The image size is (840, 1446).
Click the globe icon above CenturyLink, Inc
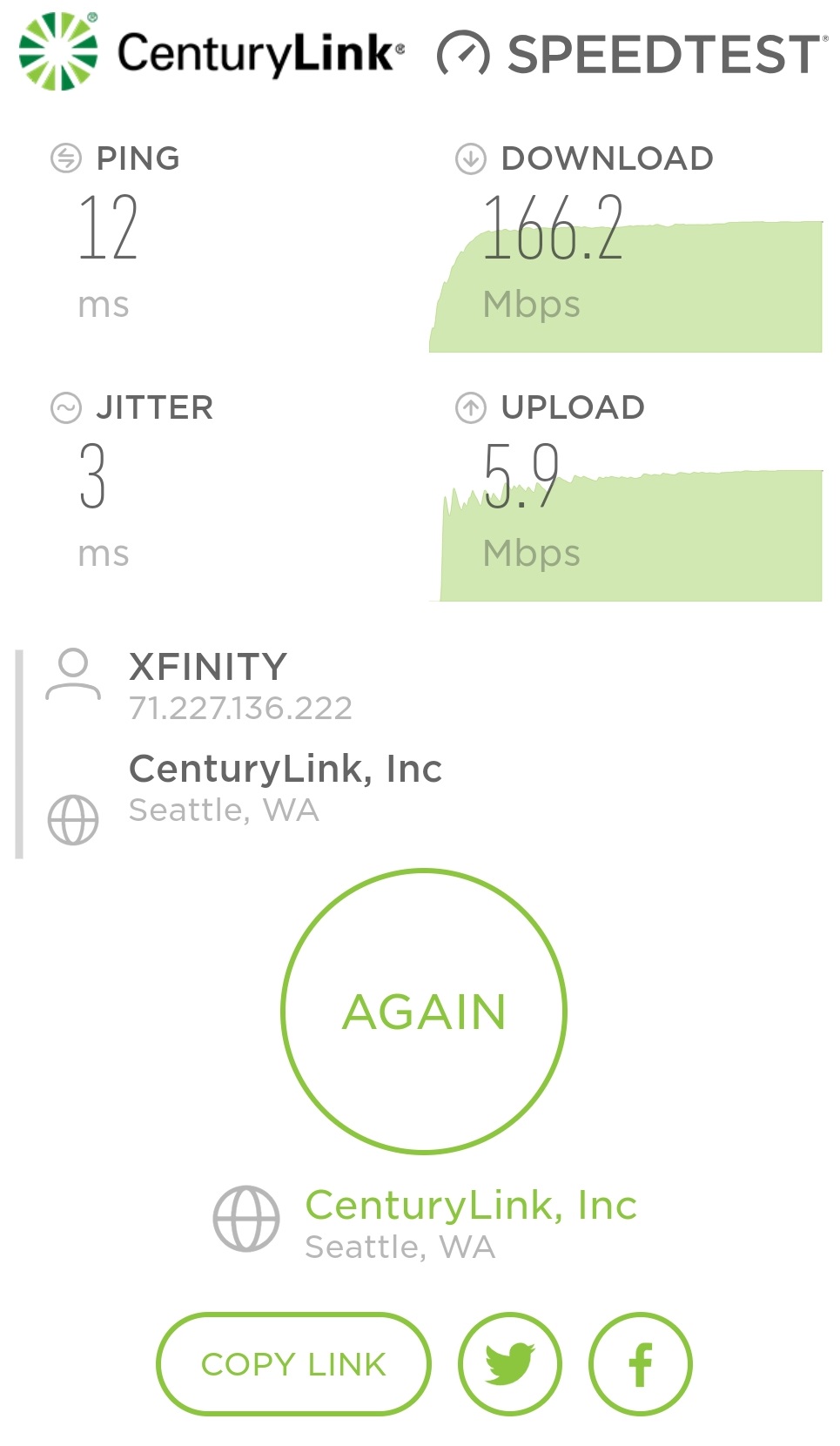click(248, 1218)
